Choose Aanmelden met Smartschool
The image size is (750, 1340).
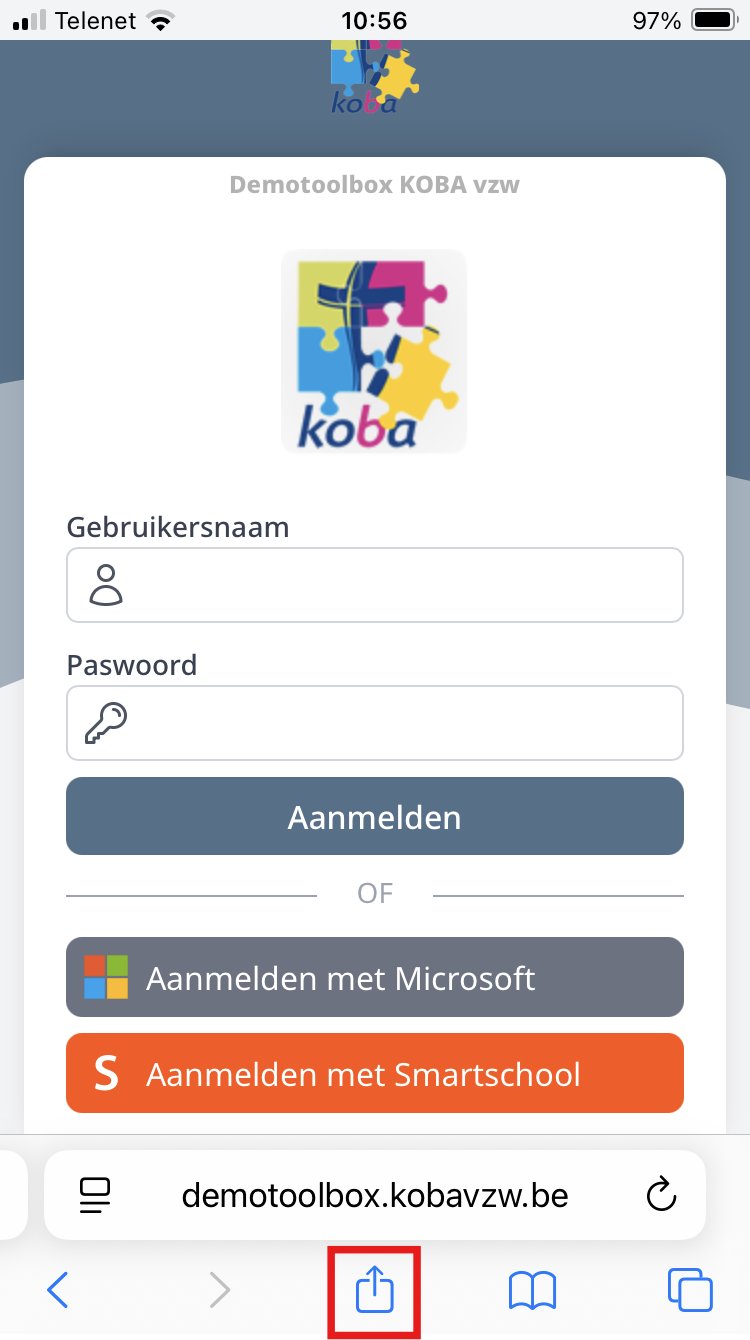375,1073
